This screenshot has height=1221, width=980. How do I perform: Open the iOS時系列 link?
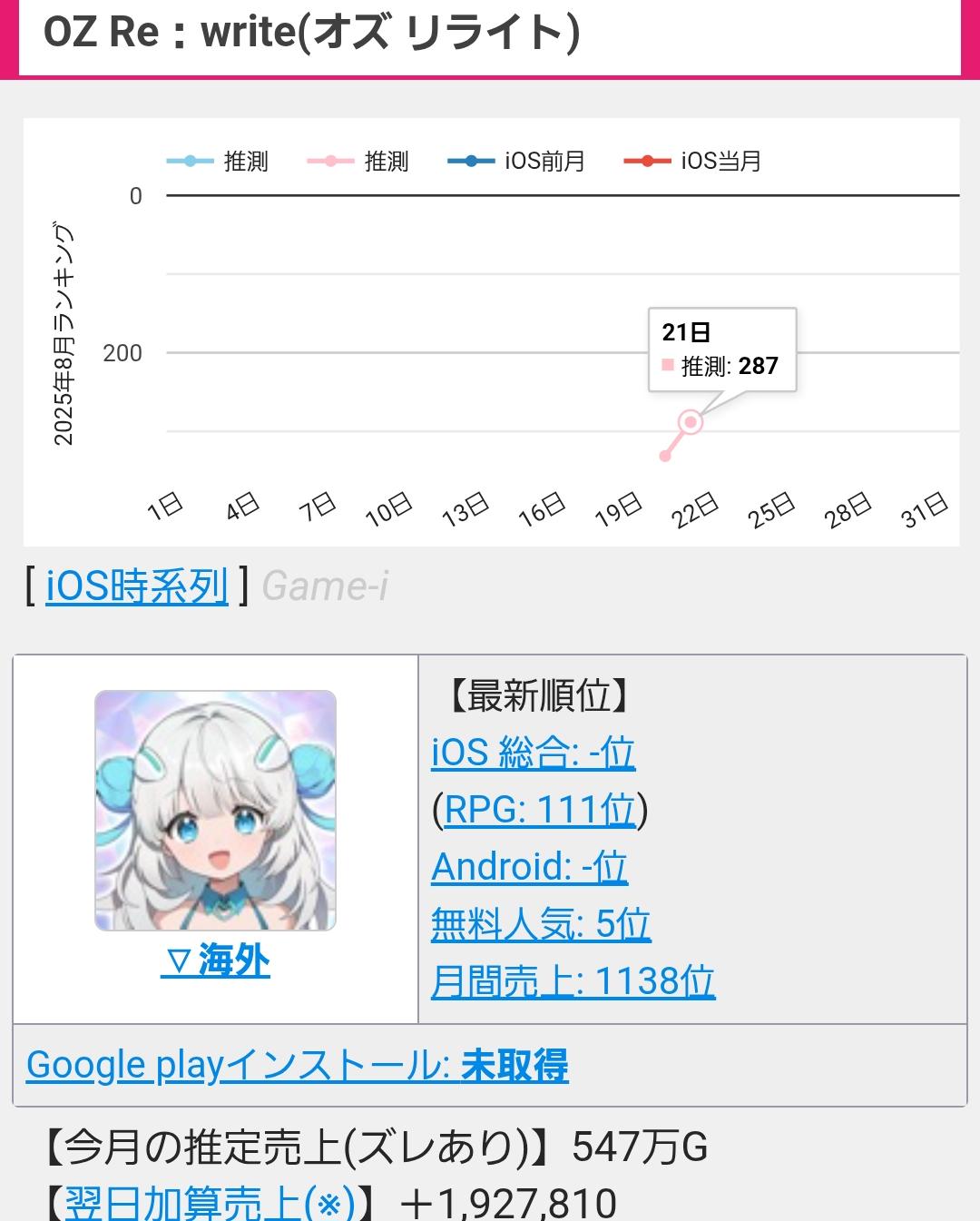[137, 586]
